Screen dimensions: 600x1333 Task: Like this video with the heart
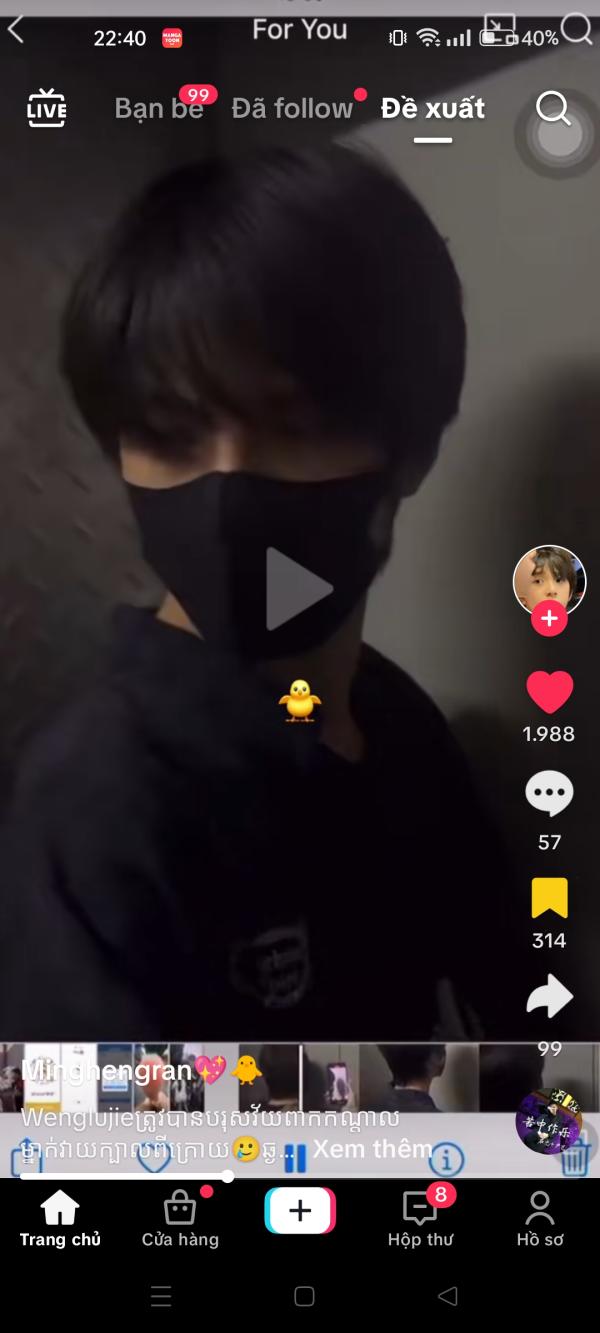[x=549, y=693]
